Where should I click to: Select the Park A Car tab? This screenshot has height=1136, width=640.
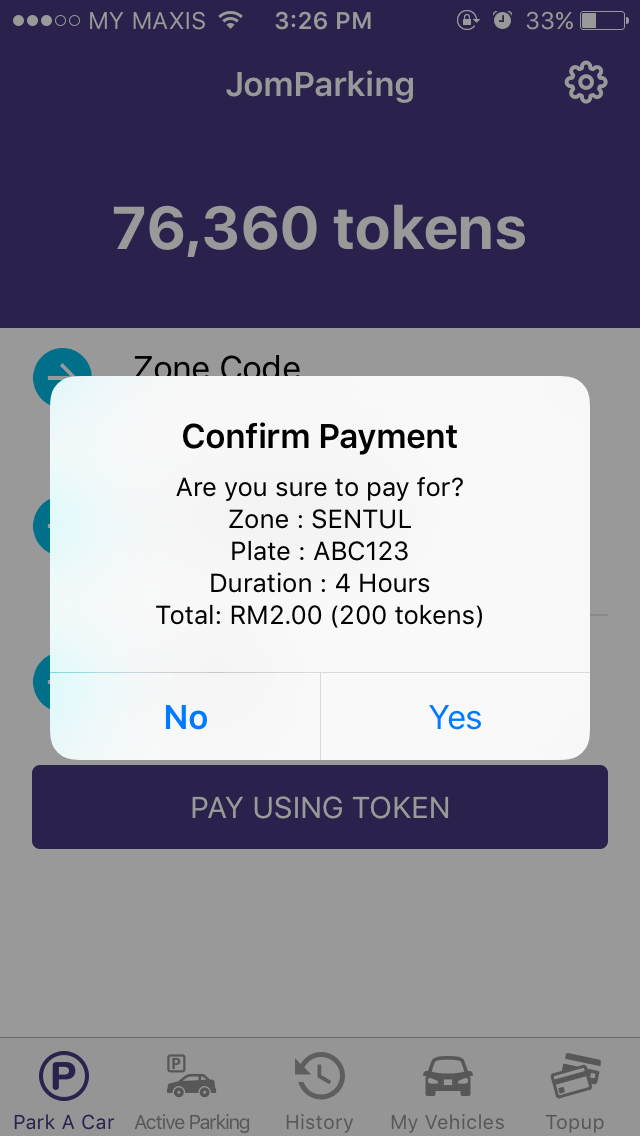pos(64,1093)
